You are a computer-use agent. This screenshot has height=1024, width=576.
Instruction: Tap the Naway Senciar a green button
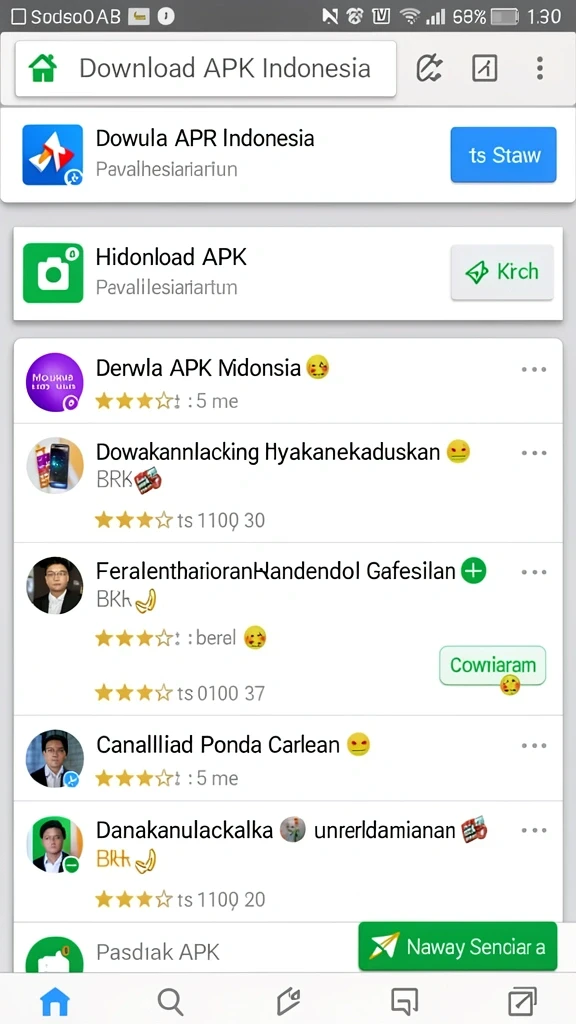(x=458, y=946)
